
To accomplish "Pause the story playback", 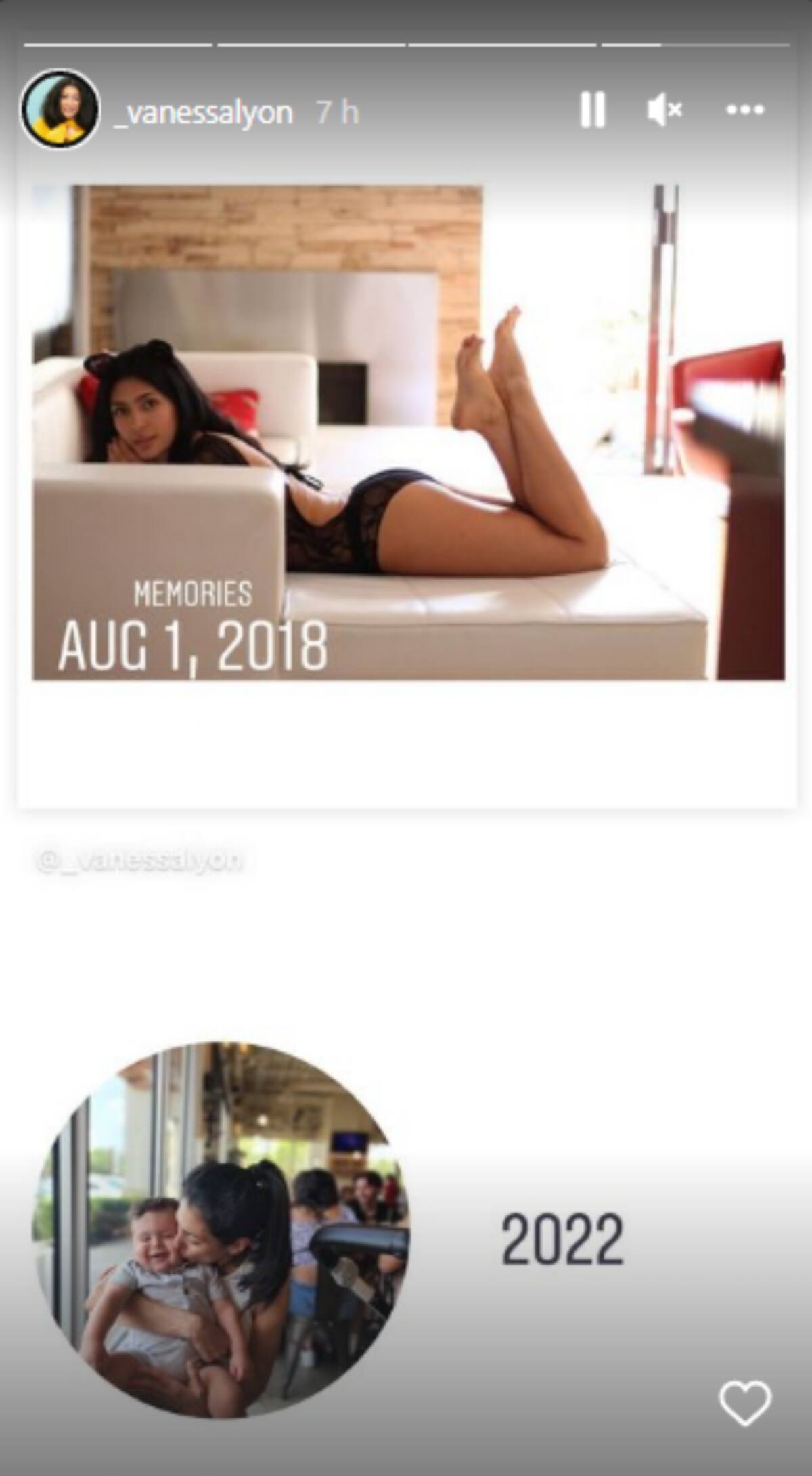I will click(592, 110).
